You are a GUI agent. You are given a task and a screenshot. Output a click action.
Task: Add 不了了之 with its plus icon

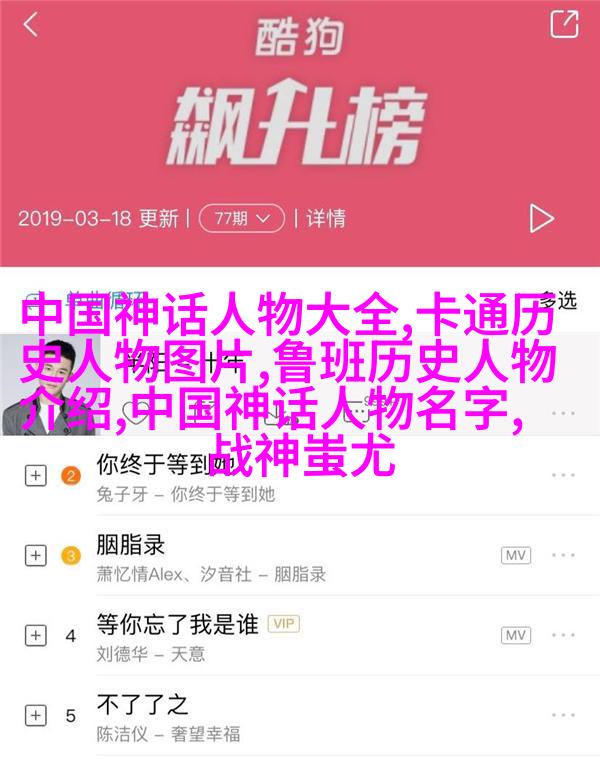tap(34, 715)
